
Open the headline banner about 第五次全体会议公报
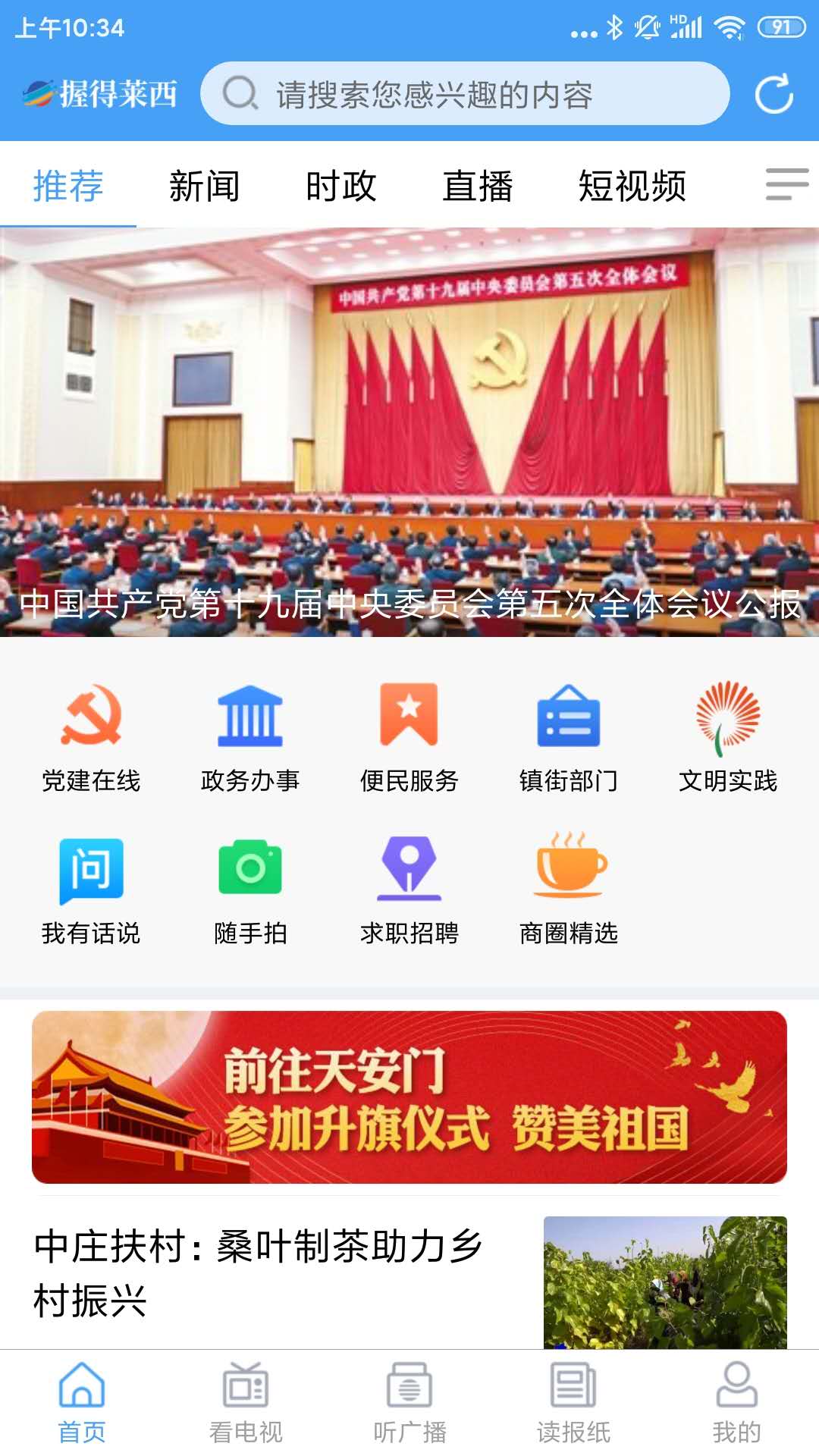pos(409,432)
